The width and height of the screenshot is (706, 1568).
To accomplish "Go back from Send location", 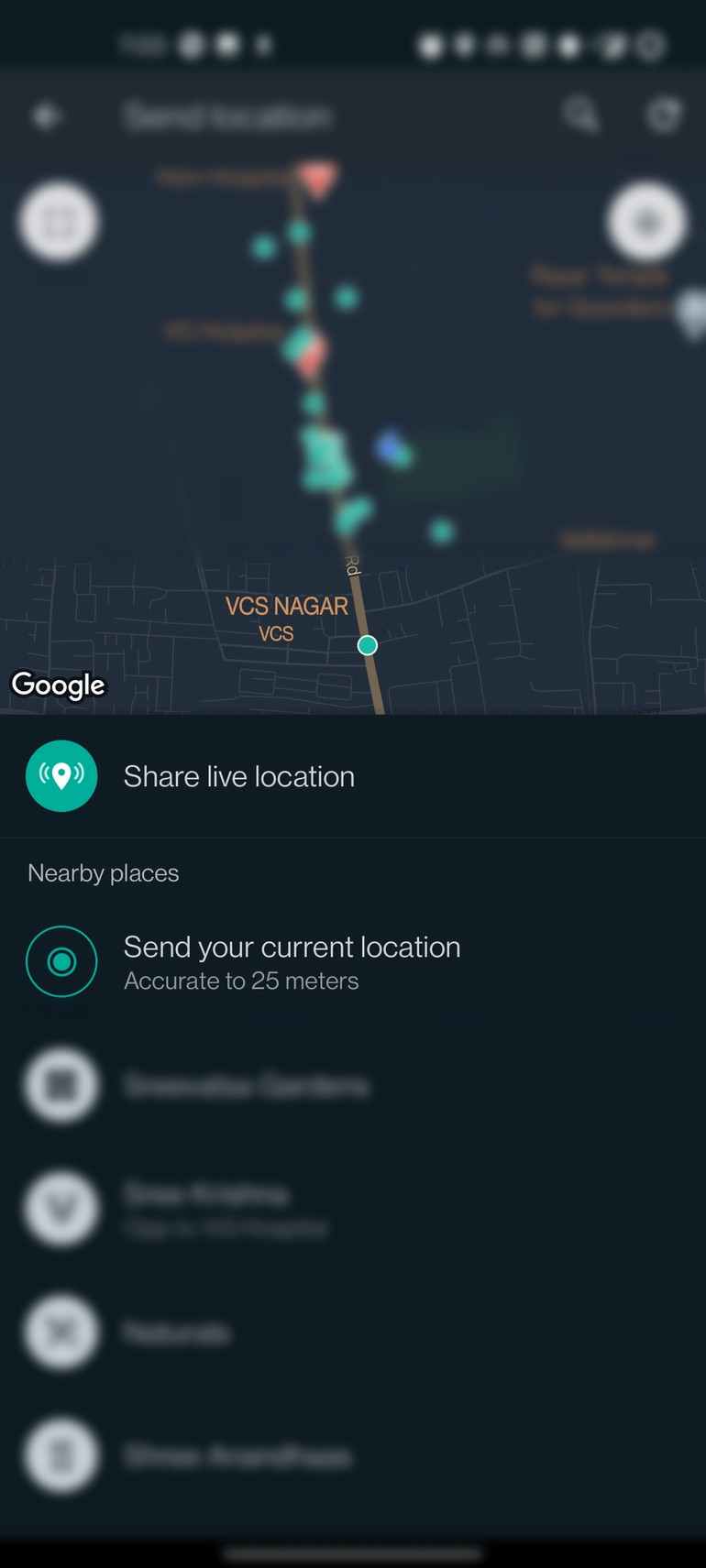I will point(46,116).
